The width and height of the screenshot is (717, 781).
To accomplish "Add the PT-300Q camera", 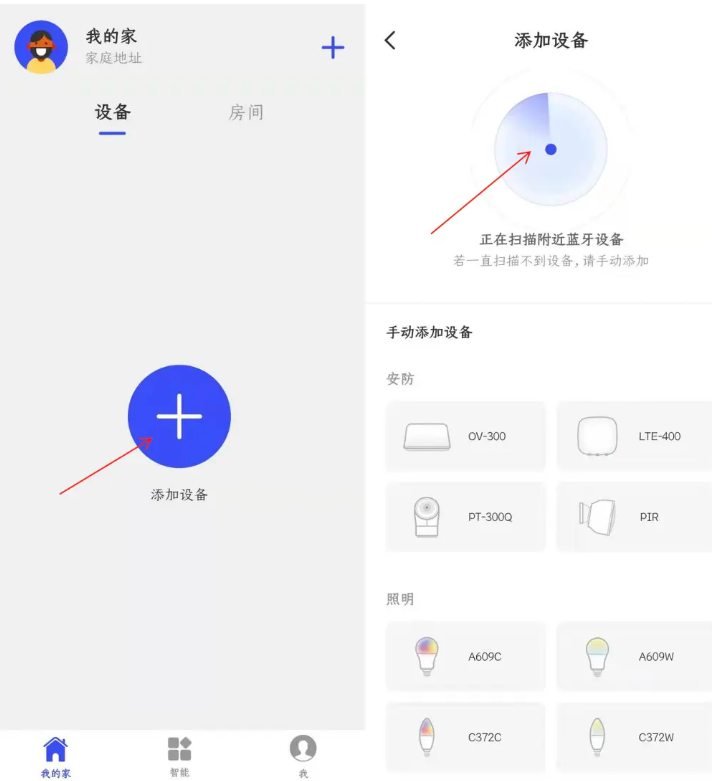I will click(x=466, y=517).
